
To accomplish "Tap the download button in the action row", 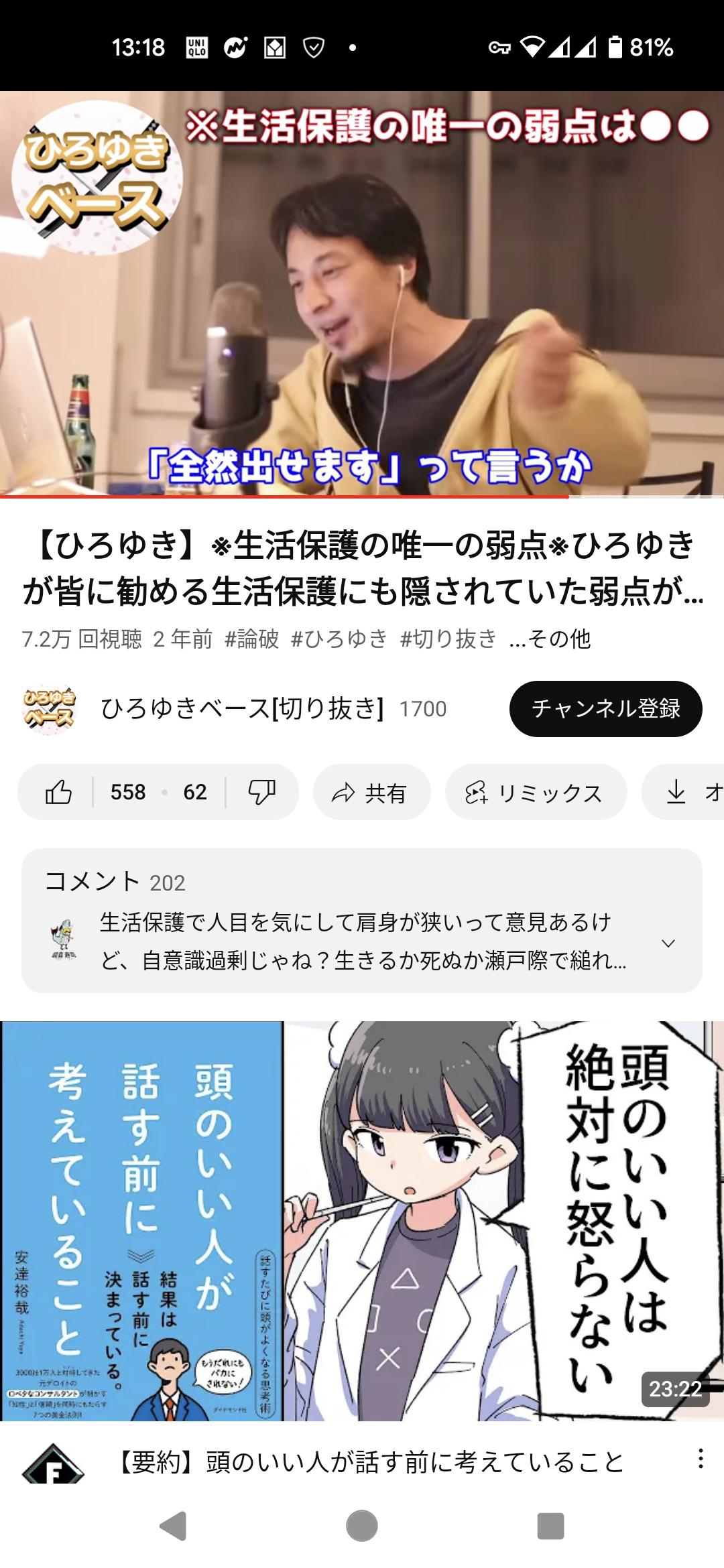I will click(x=684, y=792).
